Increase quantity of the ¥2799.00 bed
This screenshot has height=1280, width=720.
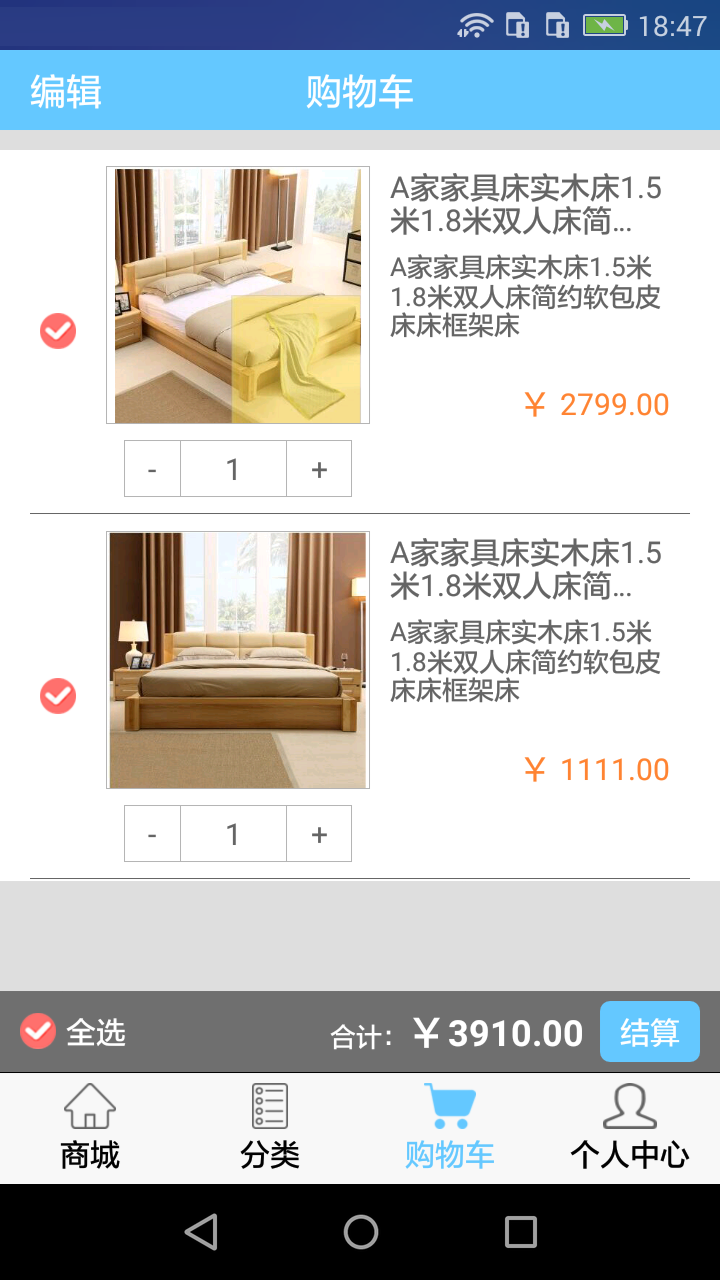[319, 469]
